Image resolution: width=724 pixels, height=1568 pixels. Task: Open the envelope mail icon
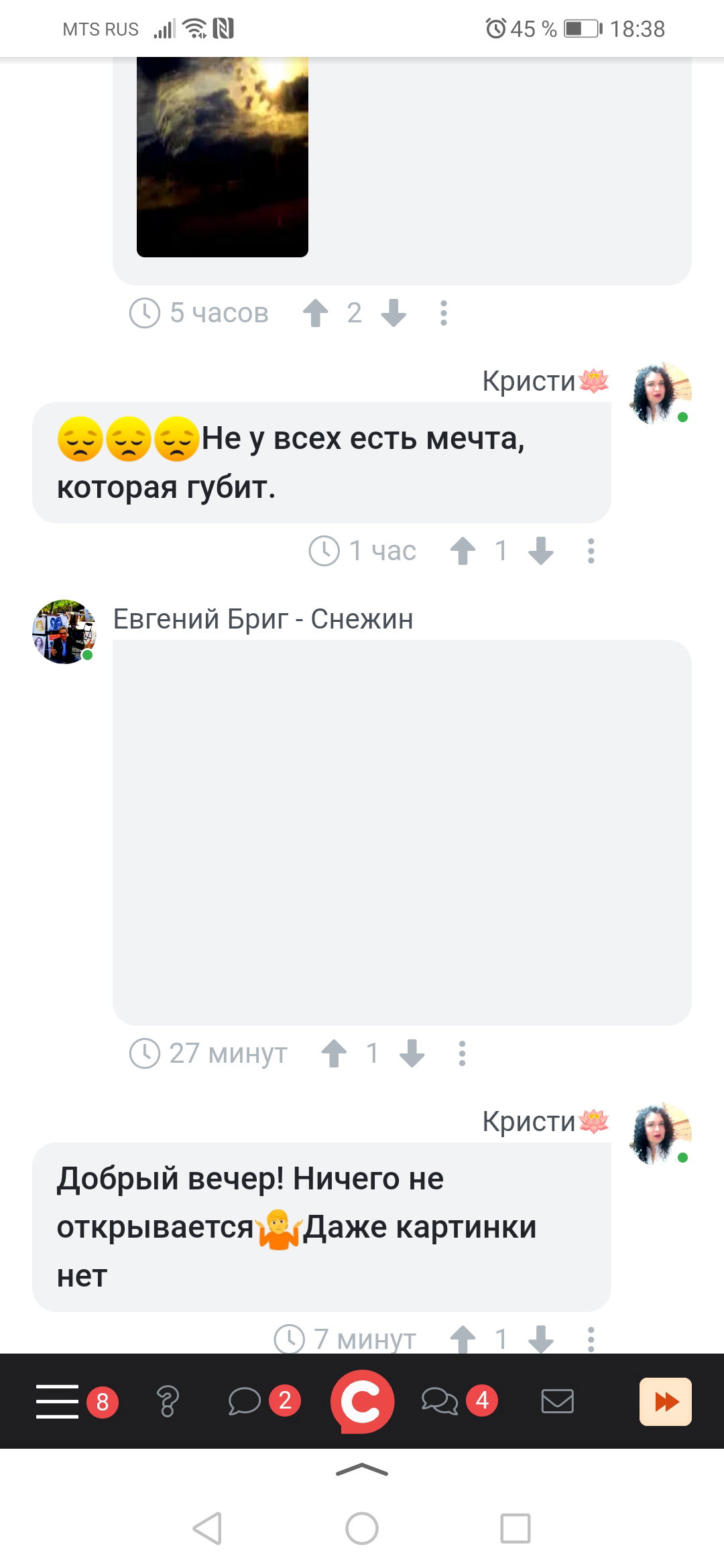[x=558, y=1401]
